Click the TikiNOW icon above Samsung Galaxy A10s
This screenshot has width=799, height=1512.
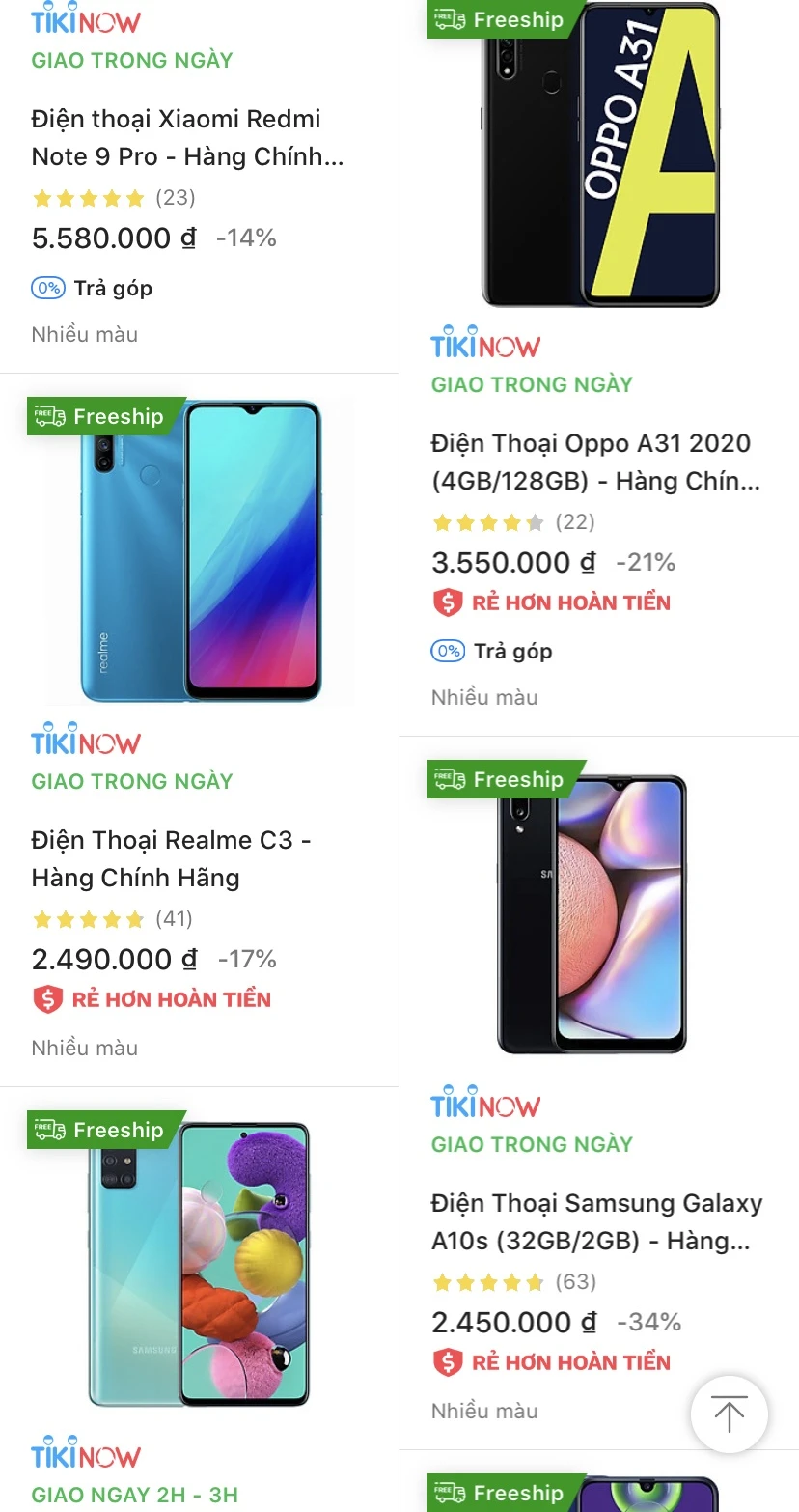coord(485,1103)
